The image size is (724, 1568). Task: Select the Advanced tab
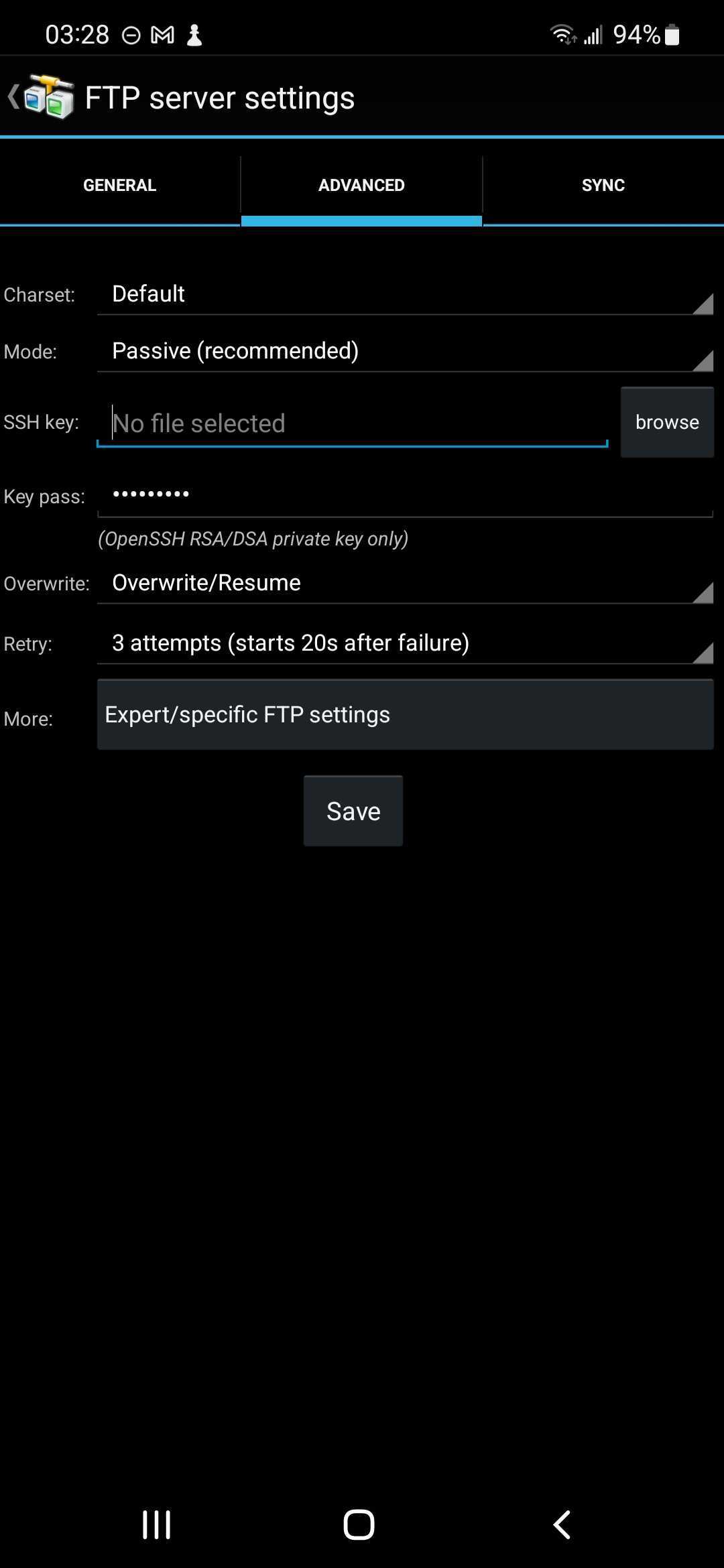pos(361,186)
